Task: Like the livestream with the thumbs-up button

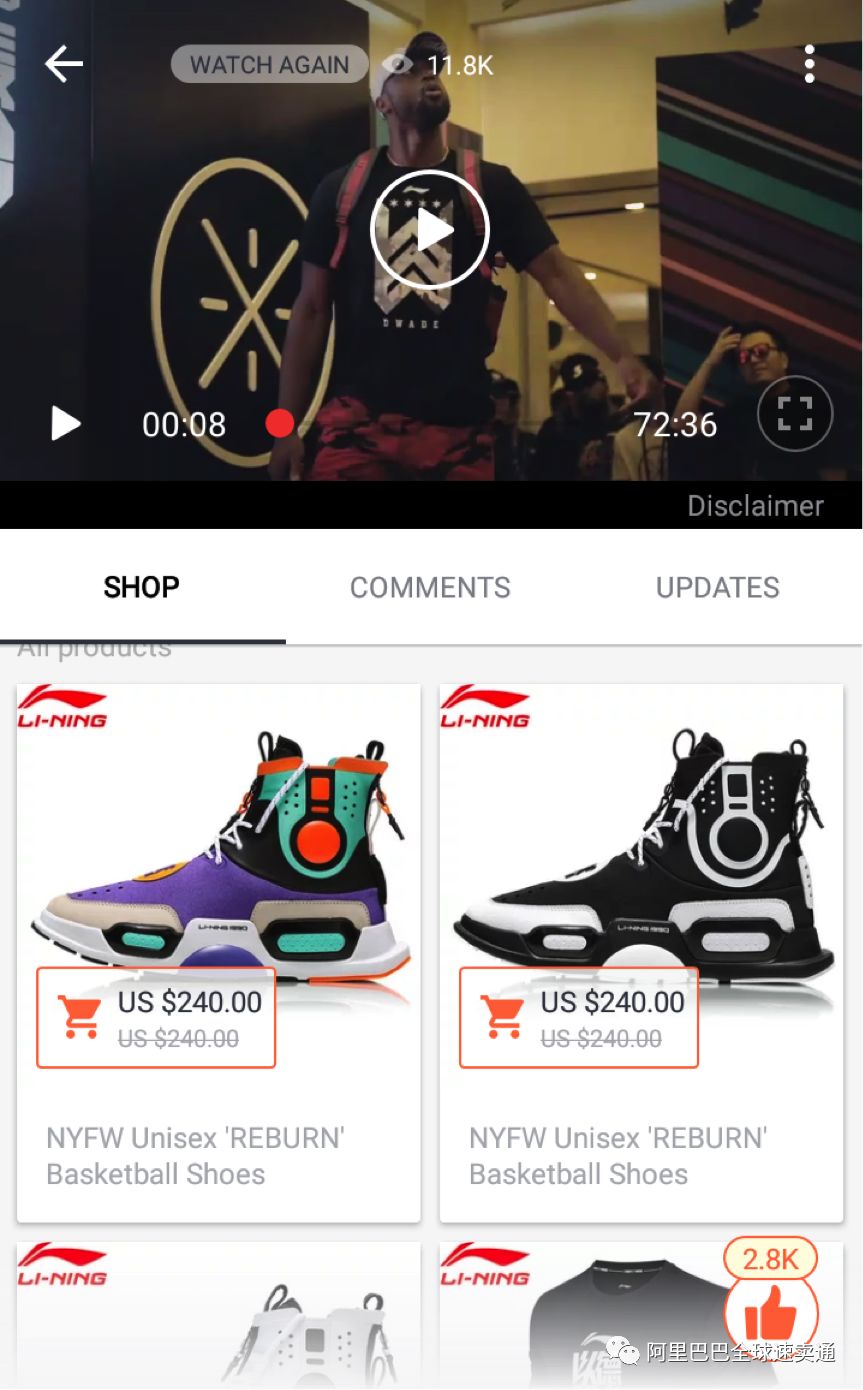Action: coord(771,1311)
